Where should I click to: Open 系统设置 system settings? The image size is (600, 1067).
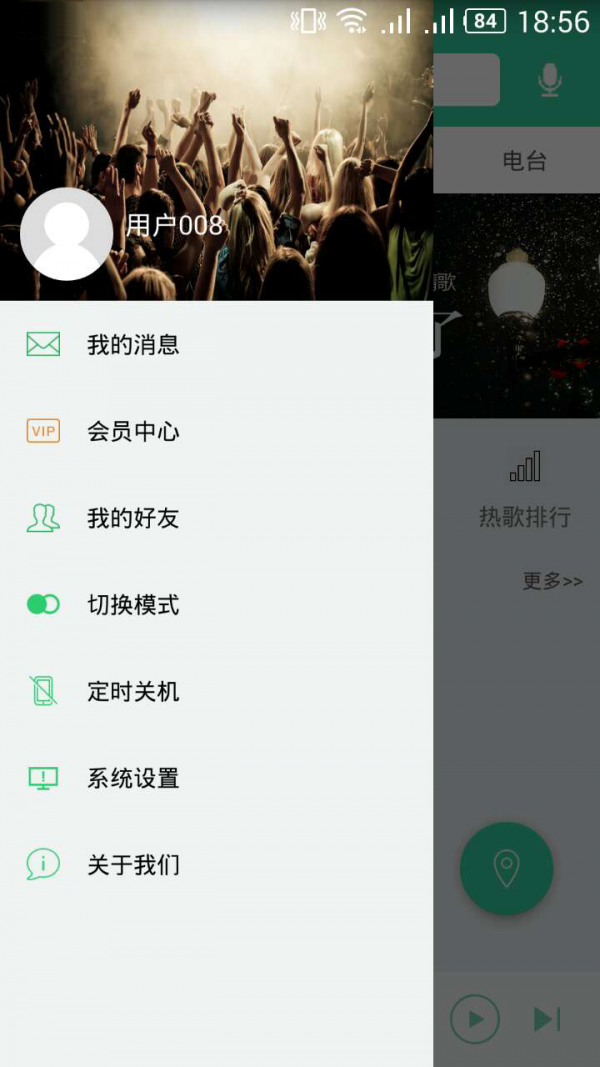(x=132, y=778)
